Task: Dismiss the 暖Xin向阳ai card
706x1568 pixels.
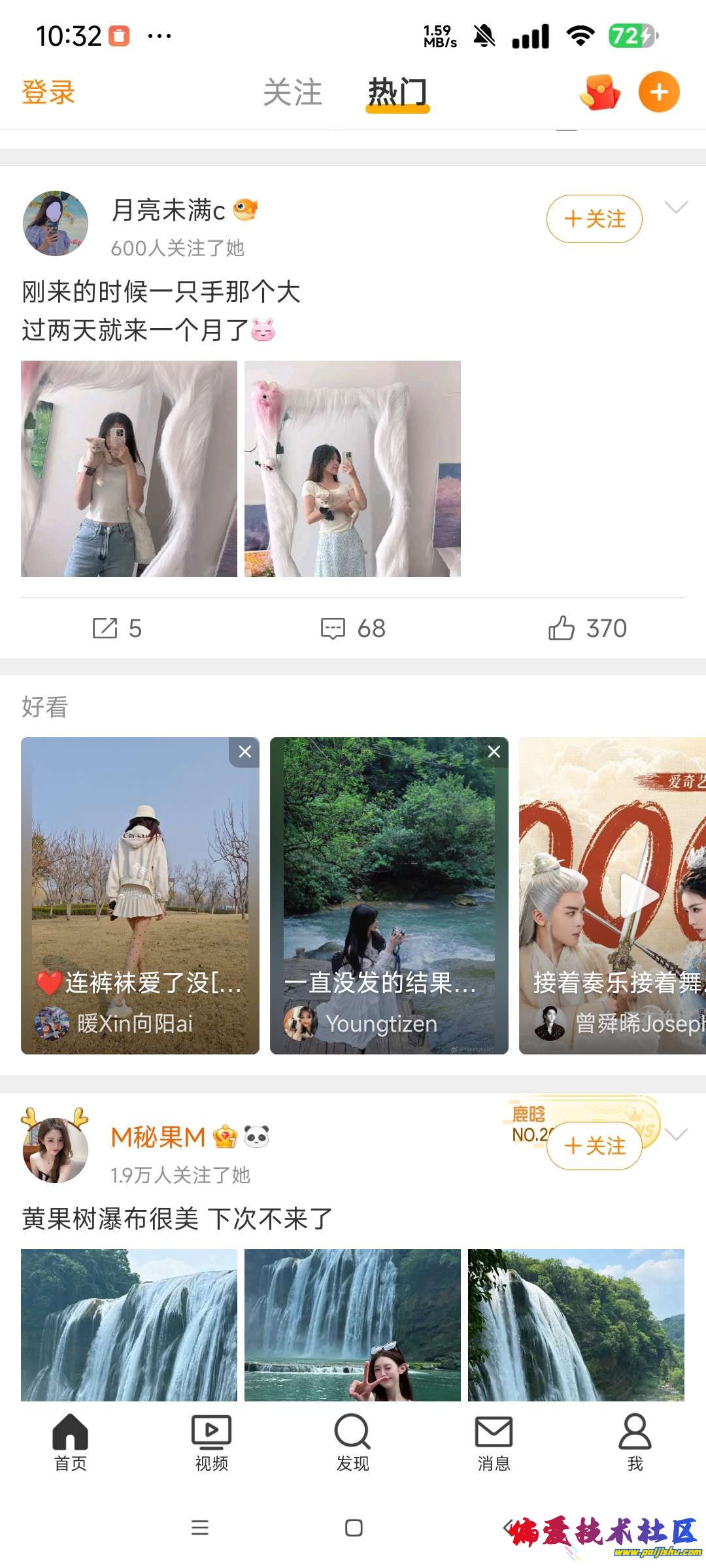Action: pos(245,752)
